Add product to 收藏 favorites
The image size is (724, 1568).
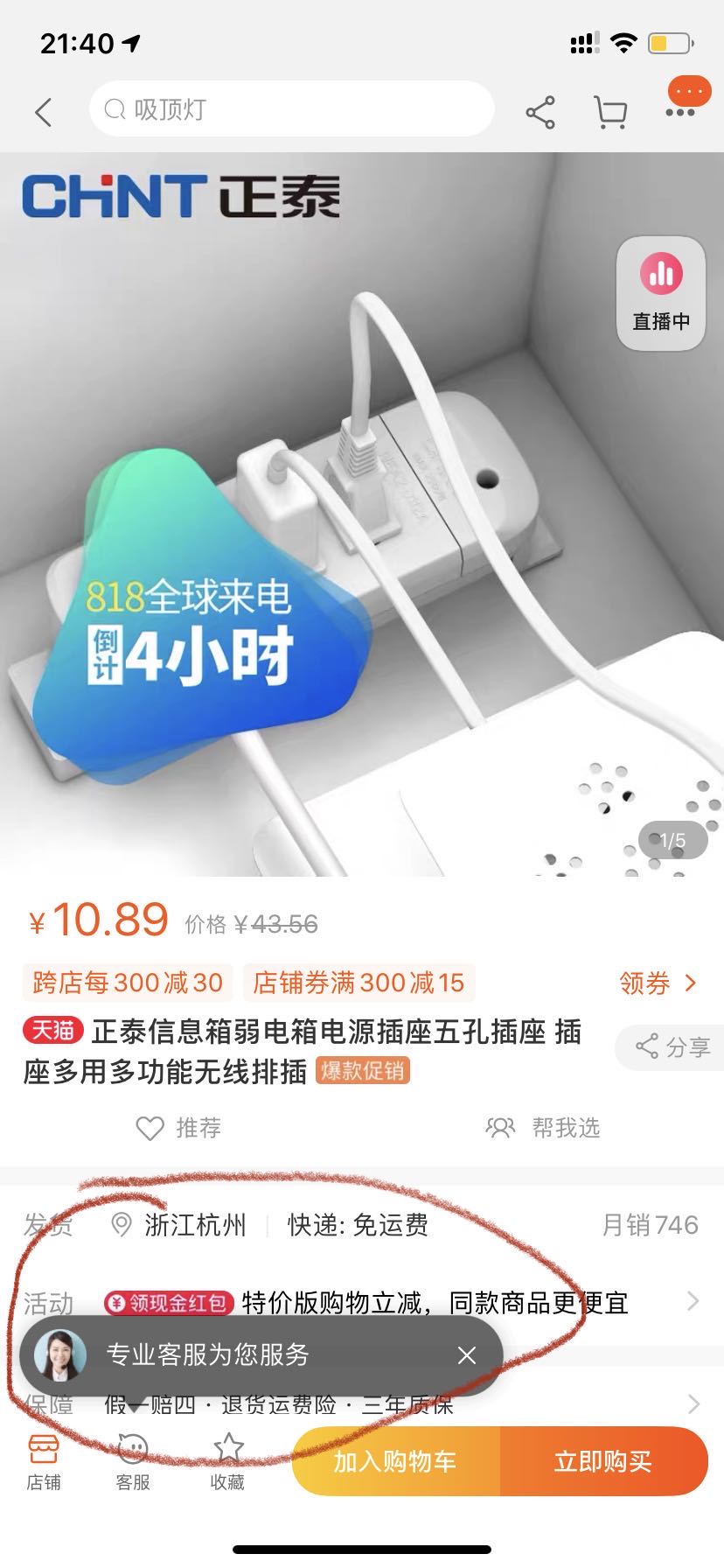pyautogui.click(x=227, y=1461)
